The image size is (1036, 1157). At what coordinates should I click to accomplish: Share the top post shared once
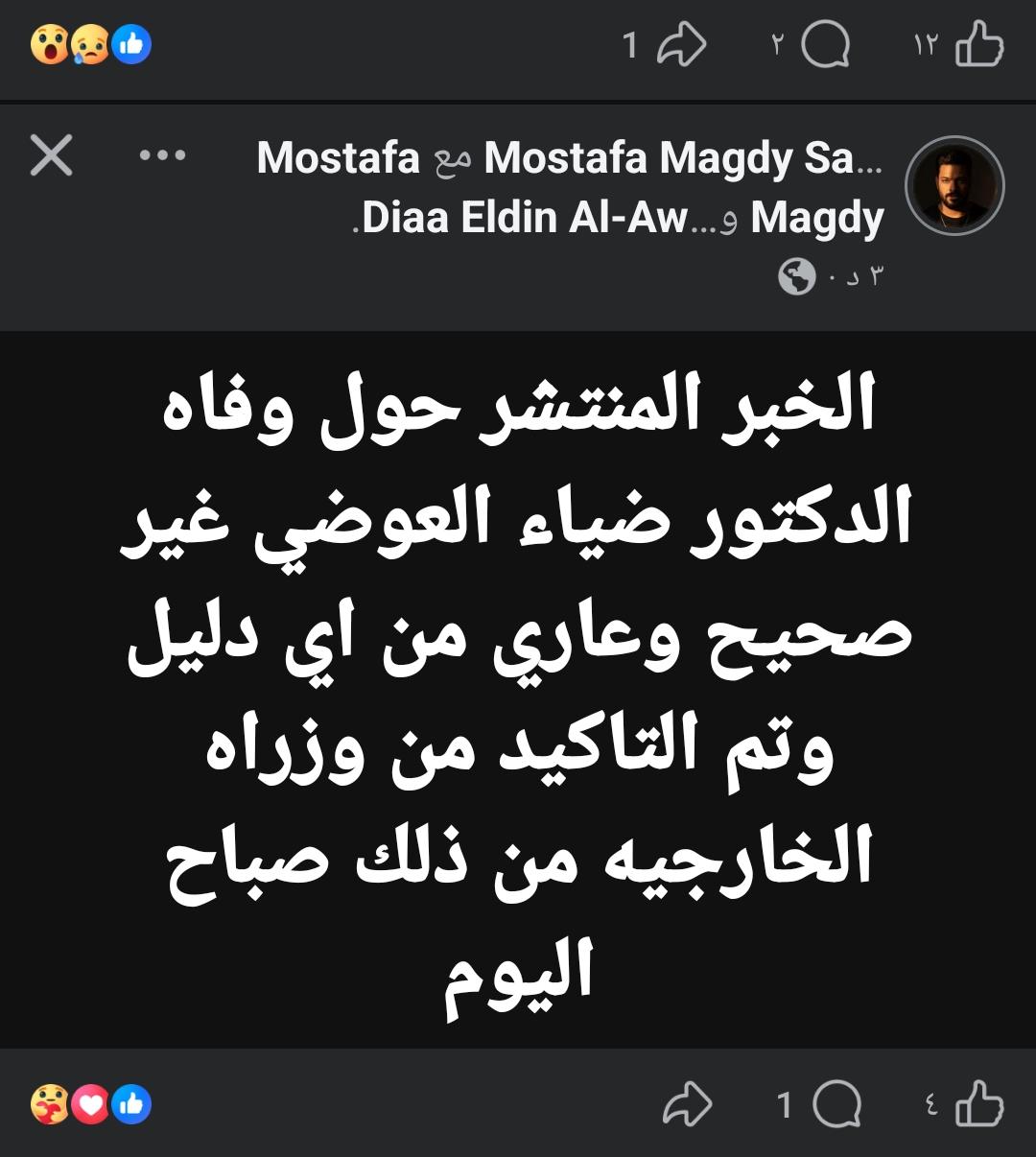(x=682, y=45)
